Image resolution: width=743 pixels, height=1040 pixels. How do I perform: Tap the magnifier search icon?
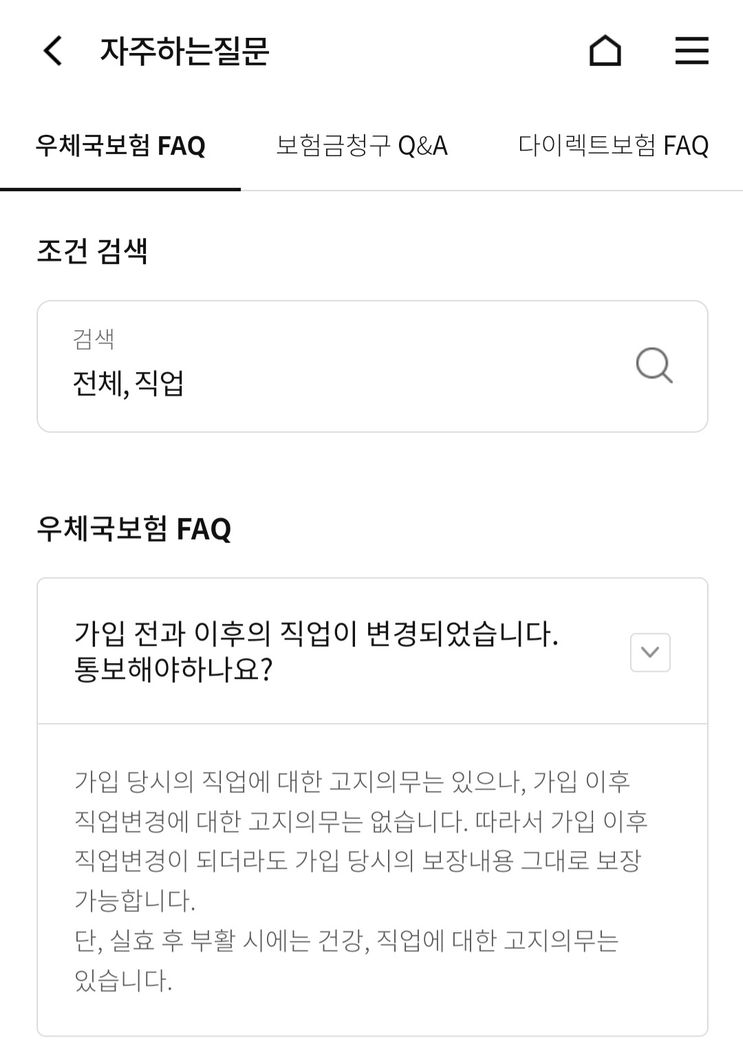(654, 366)
